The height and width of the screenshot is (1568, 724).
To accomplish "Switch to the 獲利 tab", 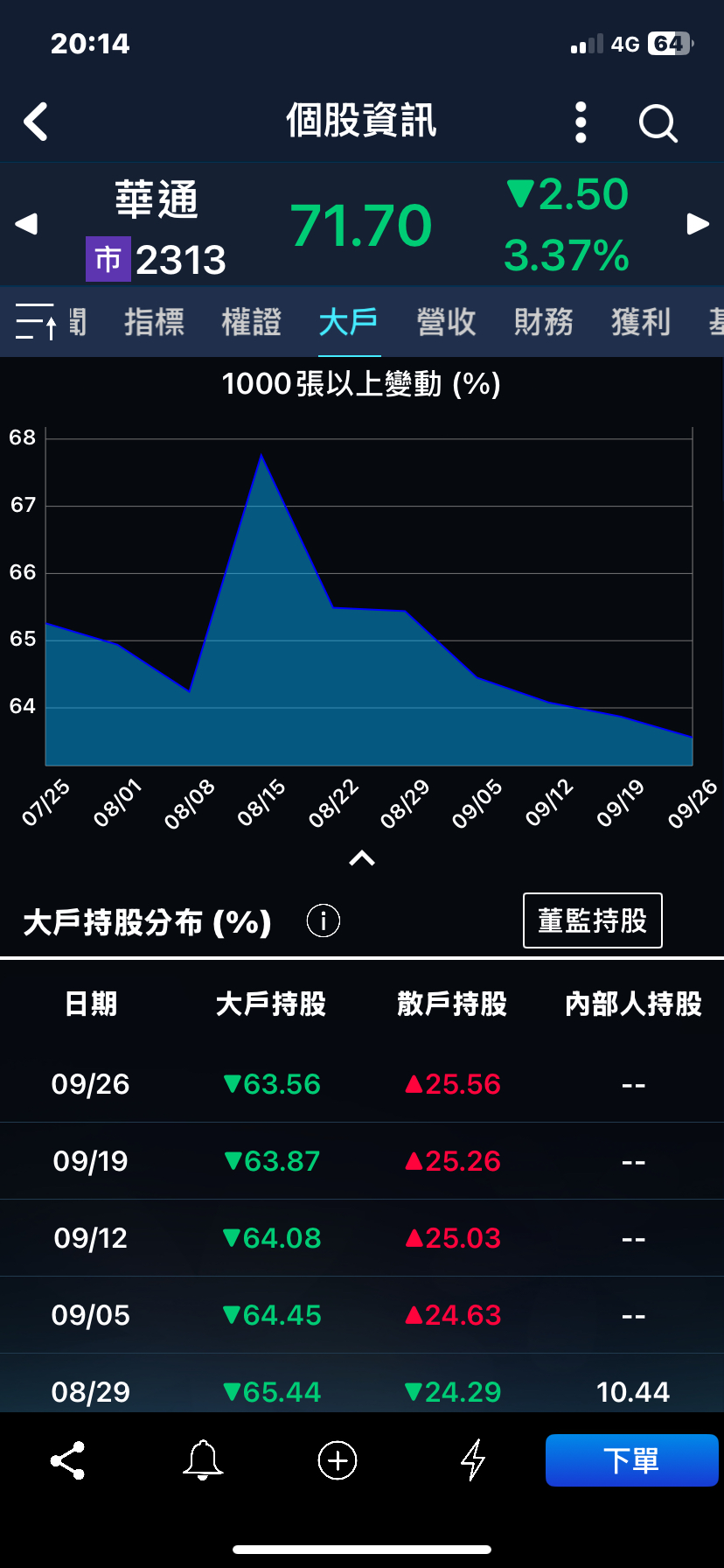I will [x=641, y=322].
